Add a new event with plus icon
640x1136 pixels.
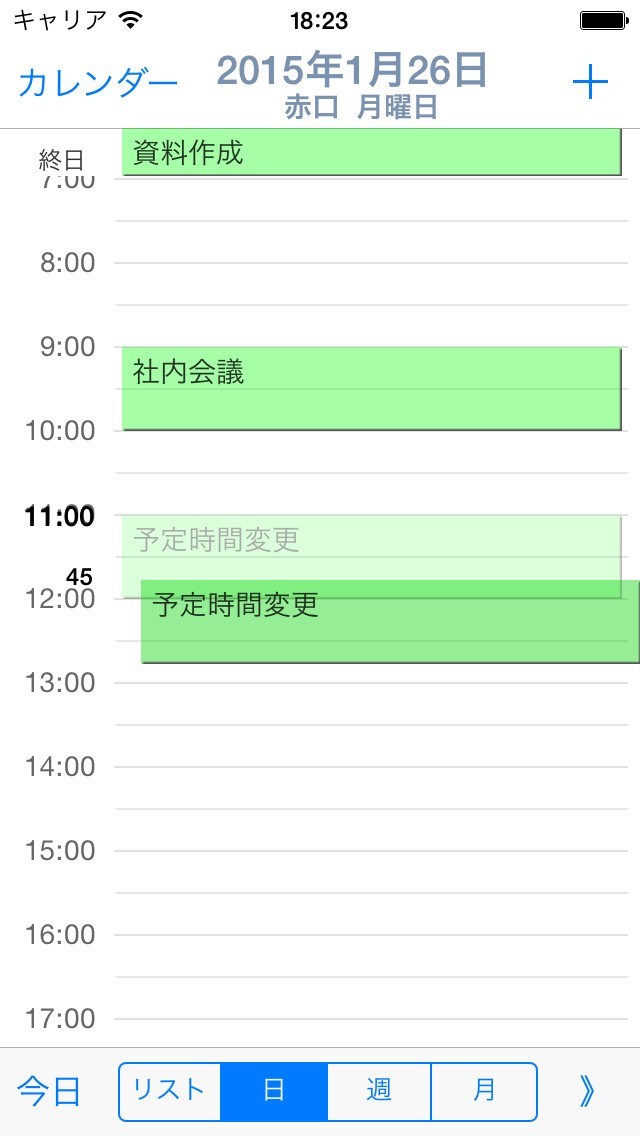pyautogui.click(x=590, y=82)
